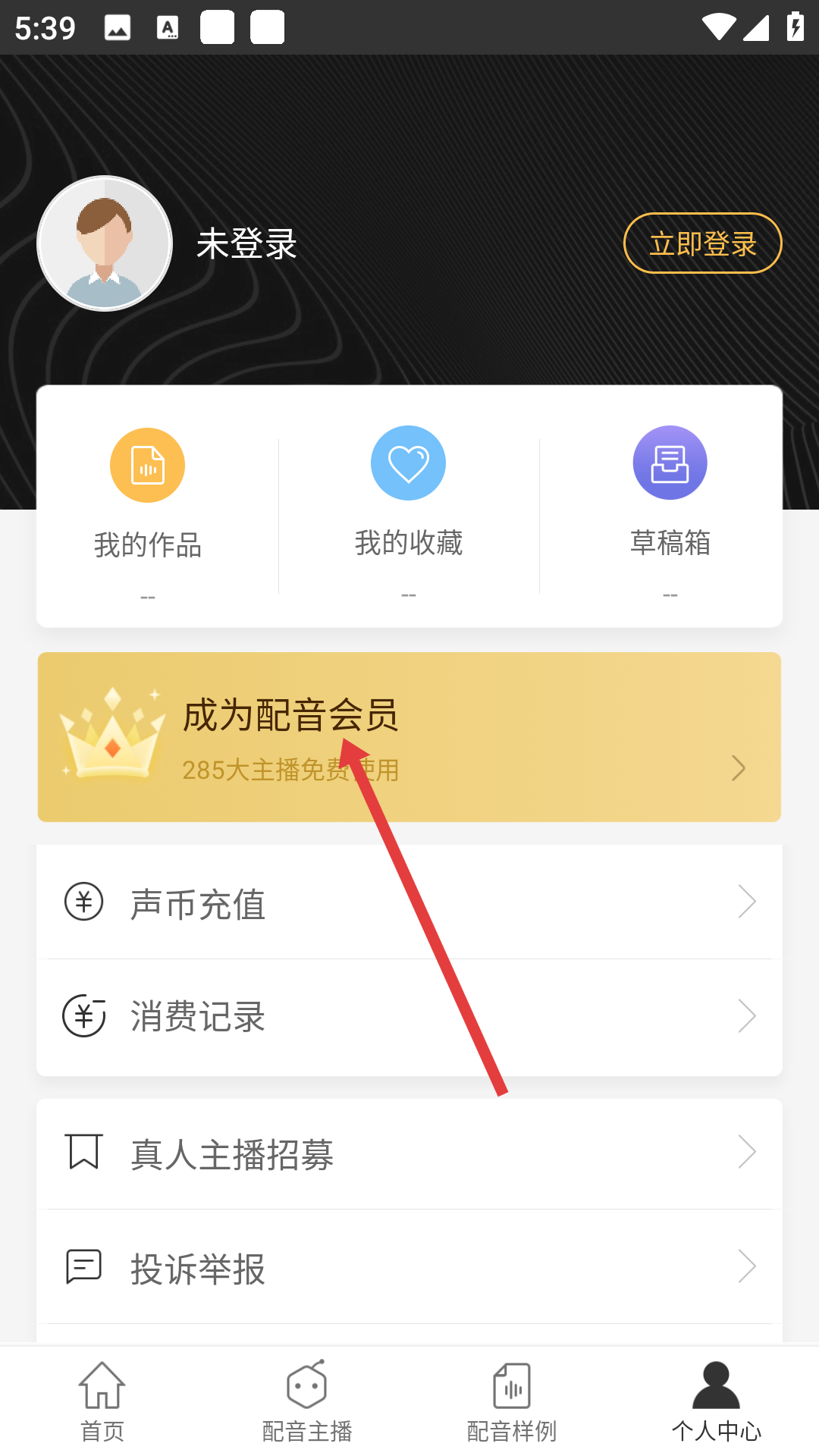Open 投诉举报 complaint report row
Screen dimensions: 819x1456
[409, 1267]
